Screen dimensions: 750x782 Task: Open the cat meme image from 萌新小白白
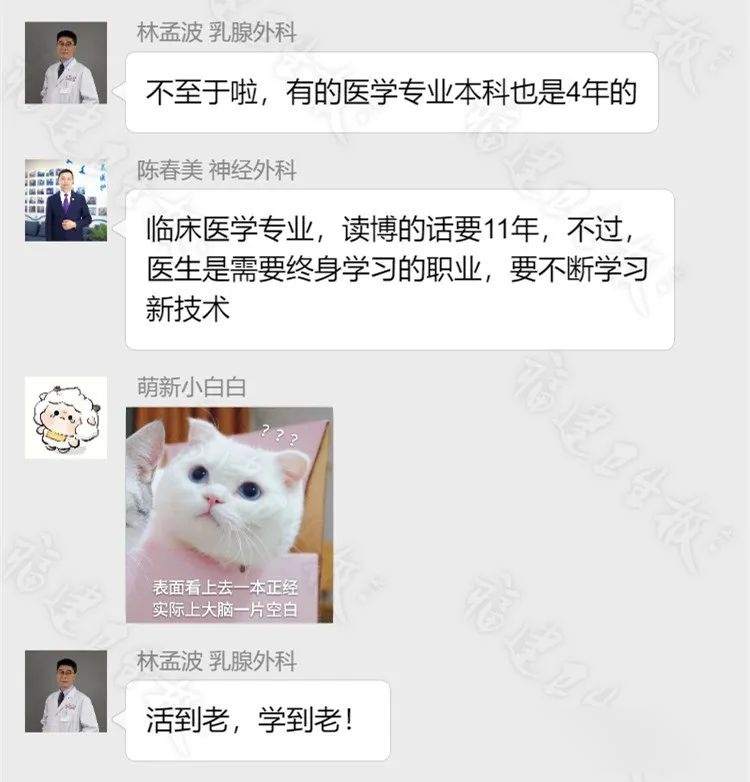click(229, 514)
